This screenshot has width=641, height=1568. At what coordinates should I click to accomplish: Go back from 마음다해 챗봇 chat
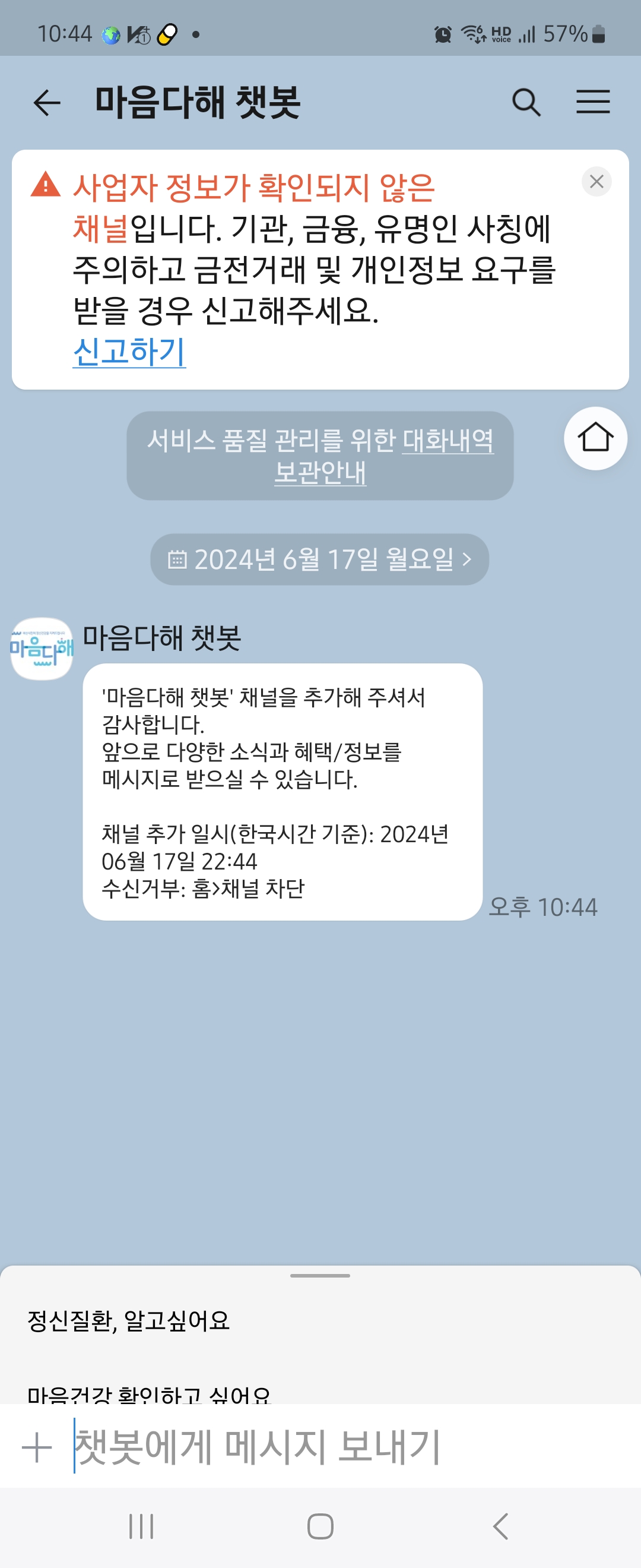tap(47, 102)
